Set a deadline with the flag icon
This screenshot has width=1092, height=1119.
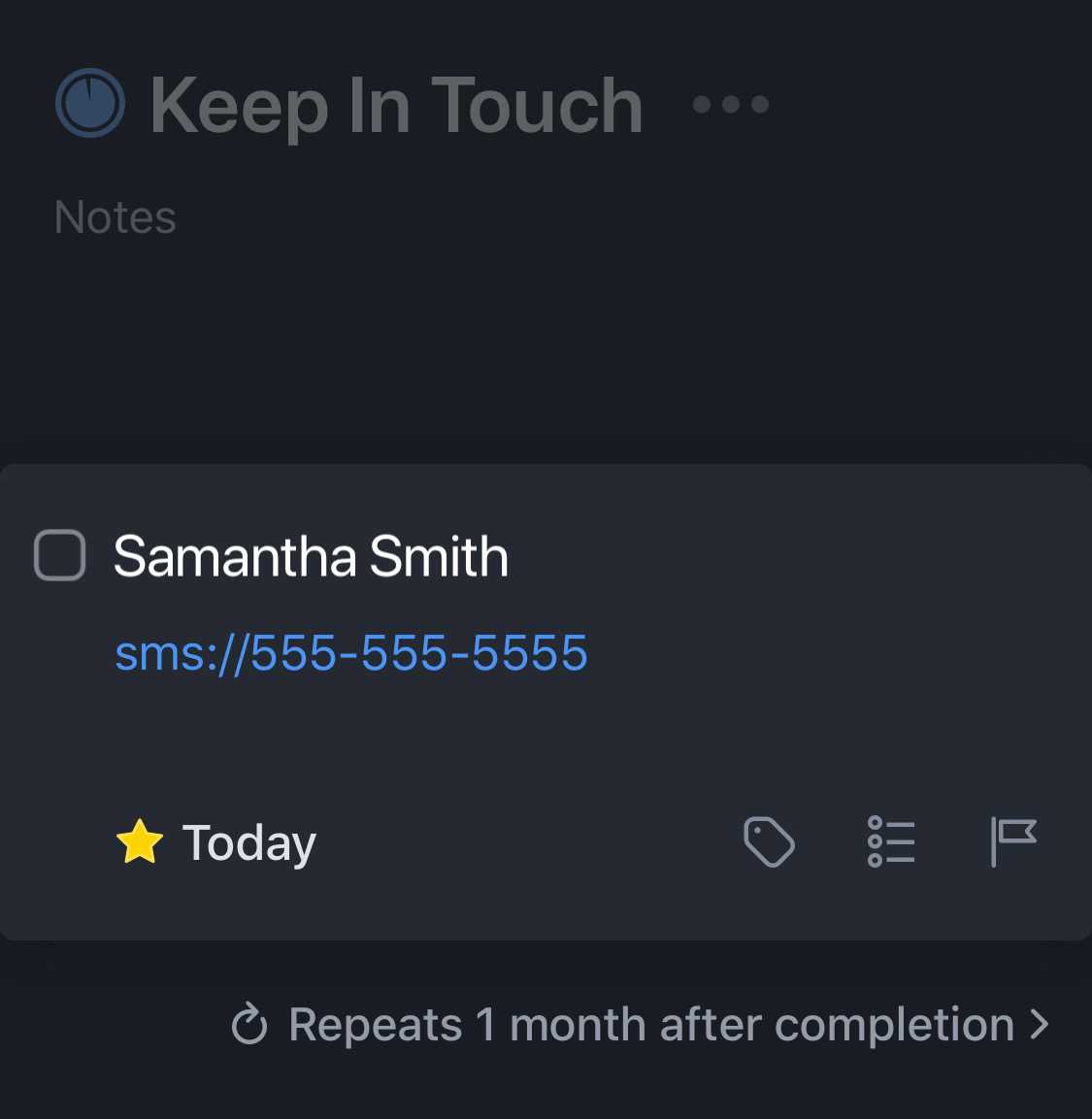[x=1013, y=841]
